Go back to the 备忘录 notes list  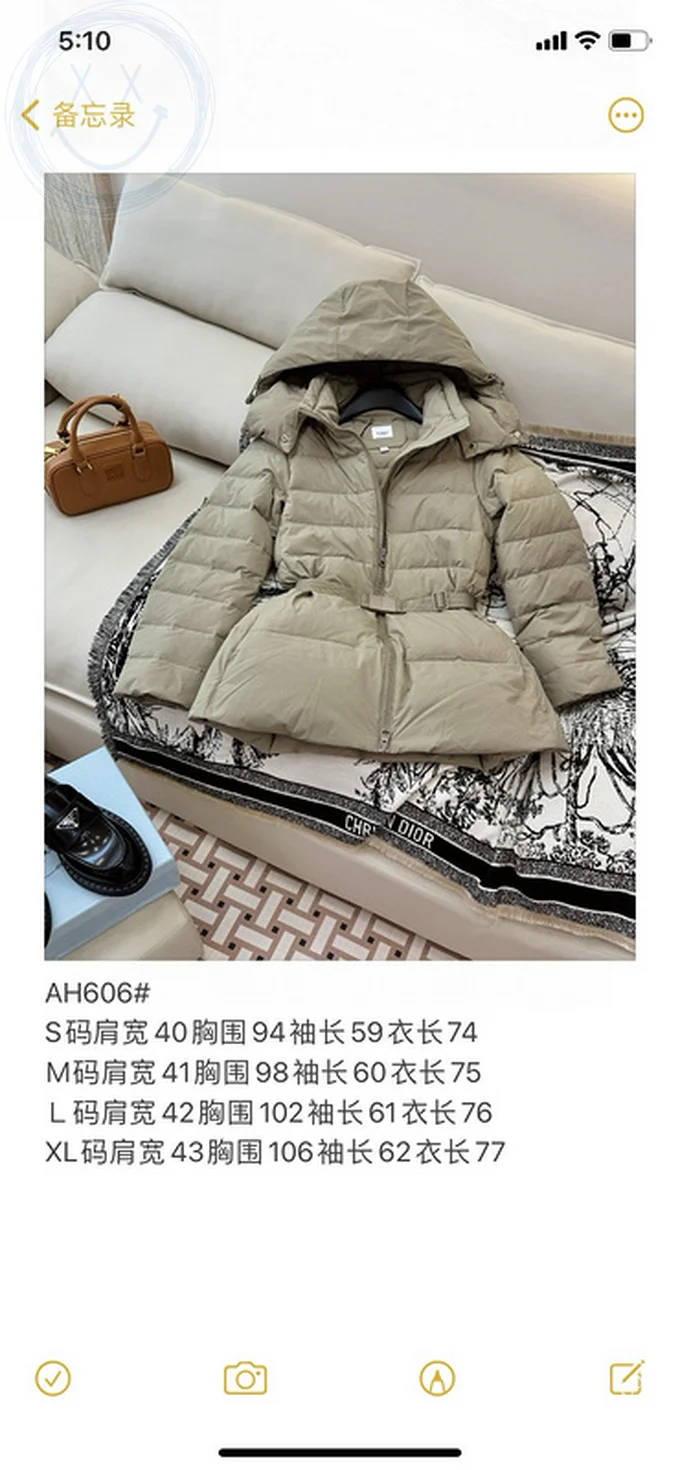(78, 115)
